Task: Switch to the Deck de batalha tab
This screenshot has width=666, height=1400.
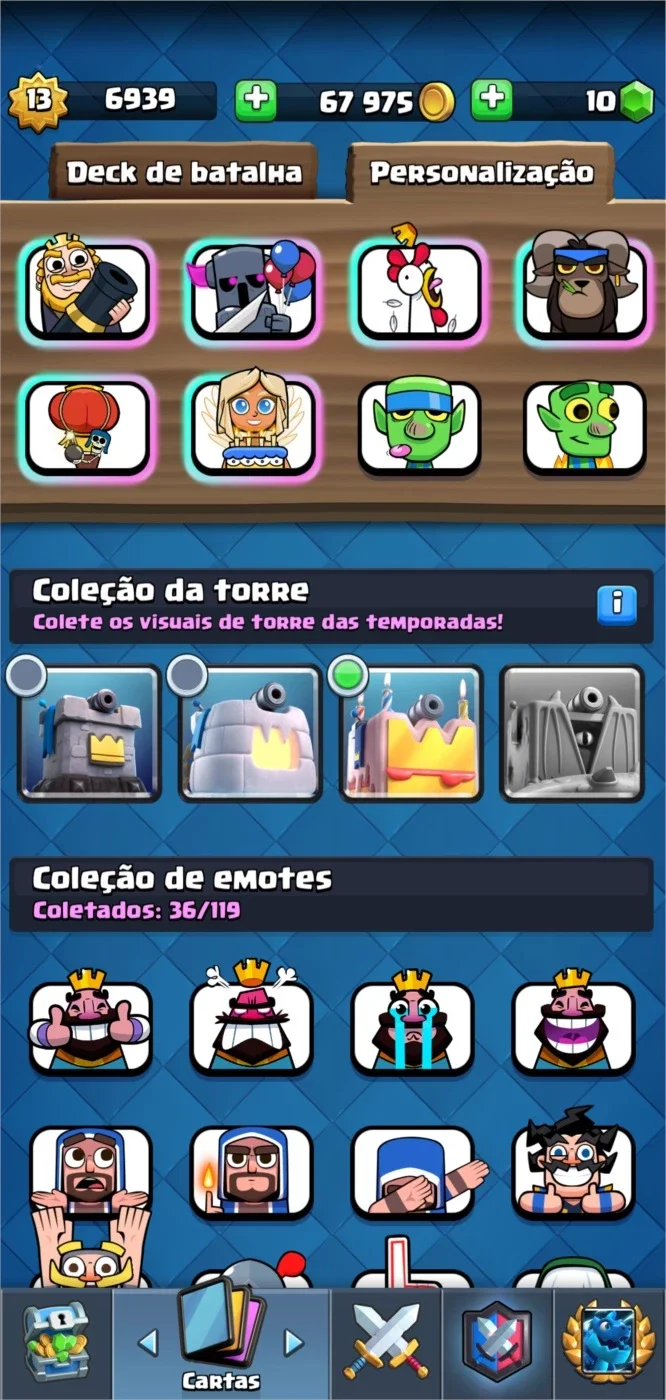Action: [184, 172]
